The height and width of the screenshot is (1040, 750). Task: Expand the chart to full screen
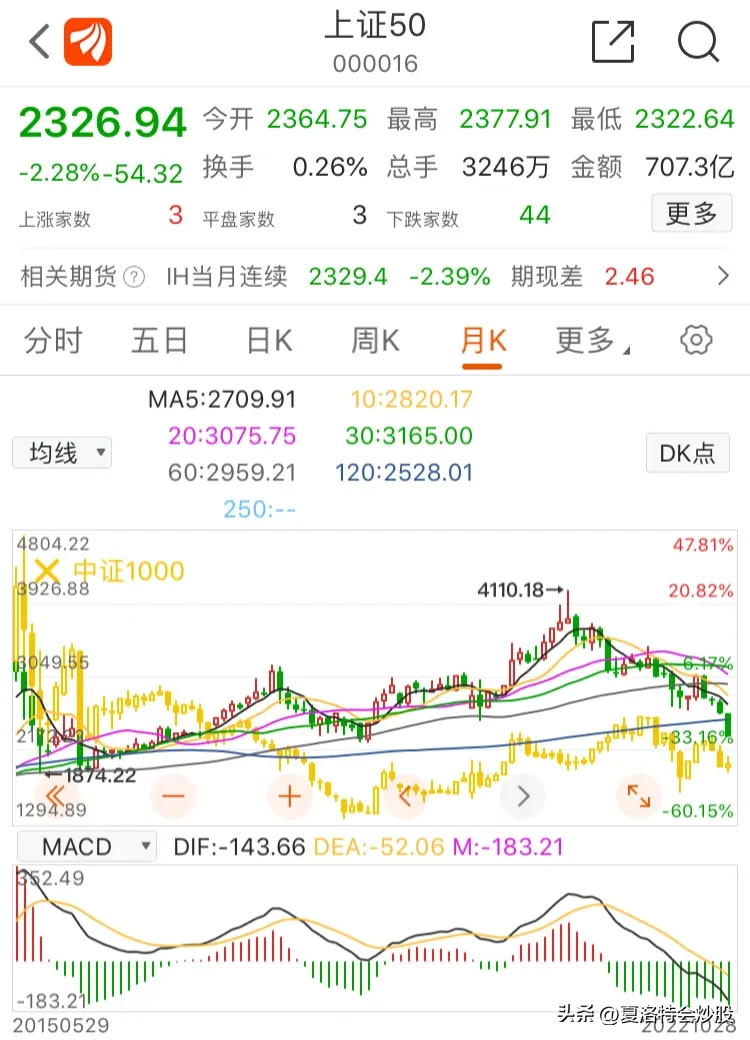[x=638, y=796]
